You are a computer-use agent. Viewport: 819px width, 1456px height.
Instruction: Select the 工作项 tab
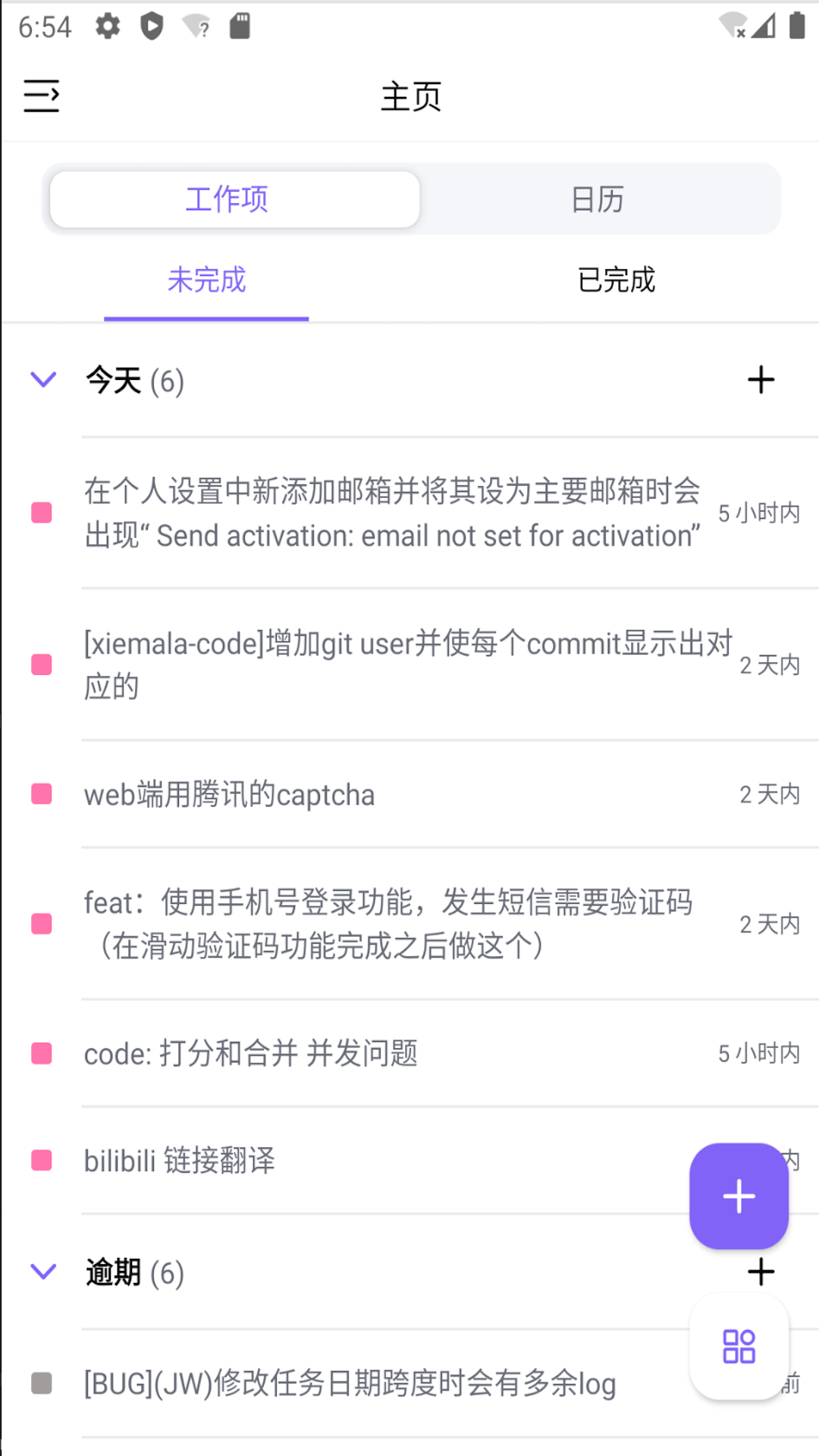click(227, 198)
